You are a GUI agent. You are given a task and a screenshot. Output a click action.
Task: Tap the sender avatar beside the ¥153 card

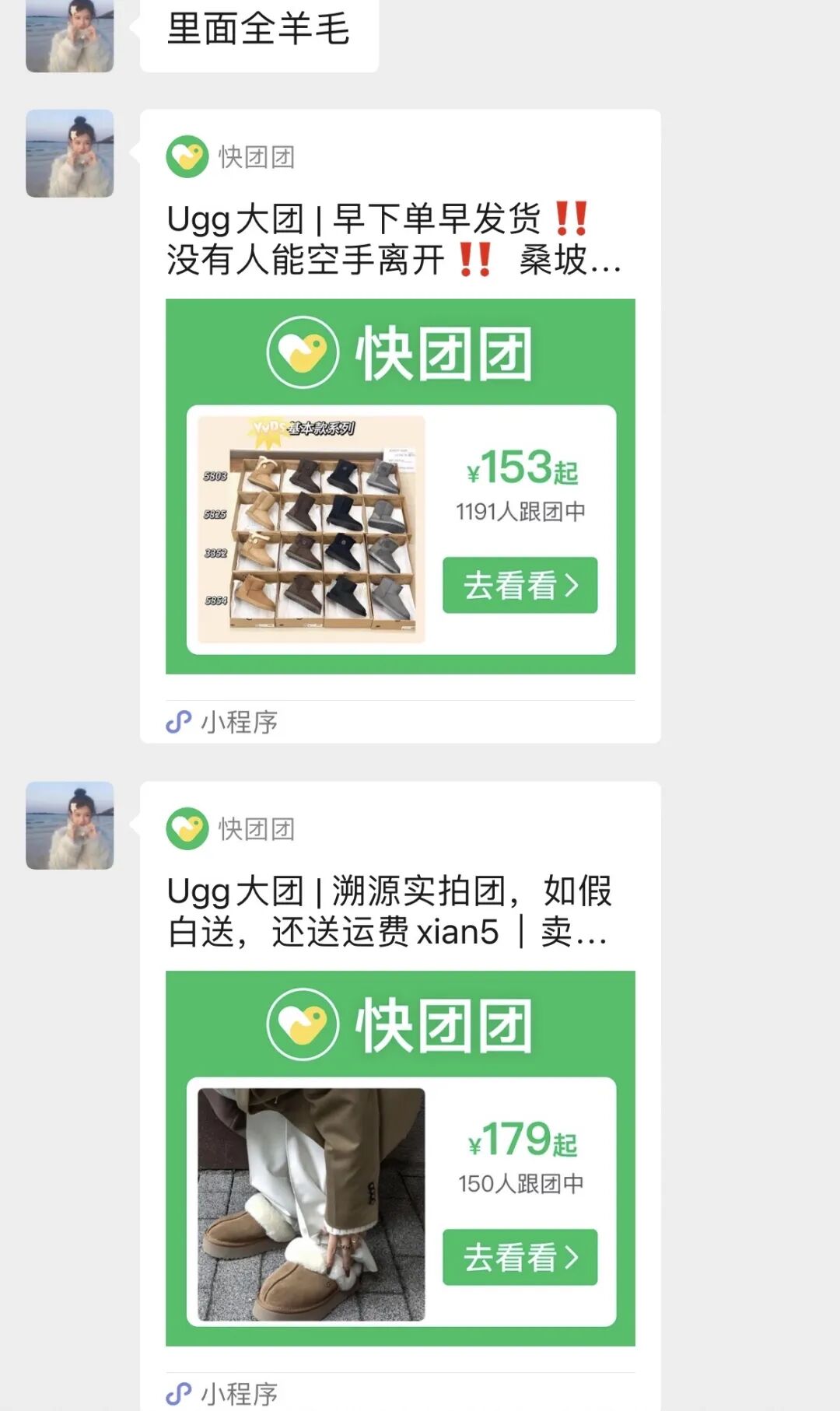[x=70, y=153]
